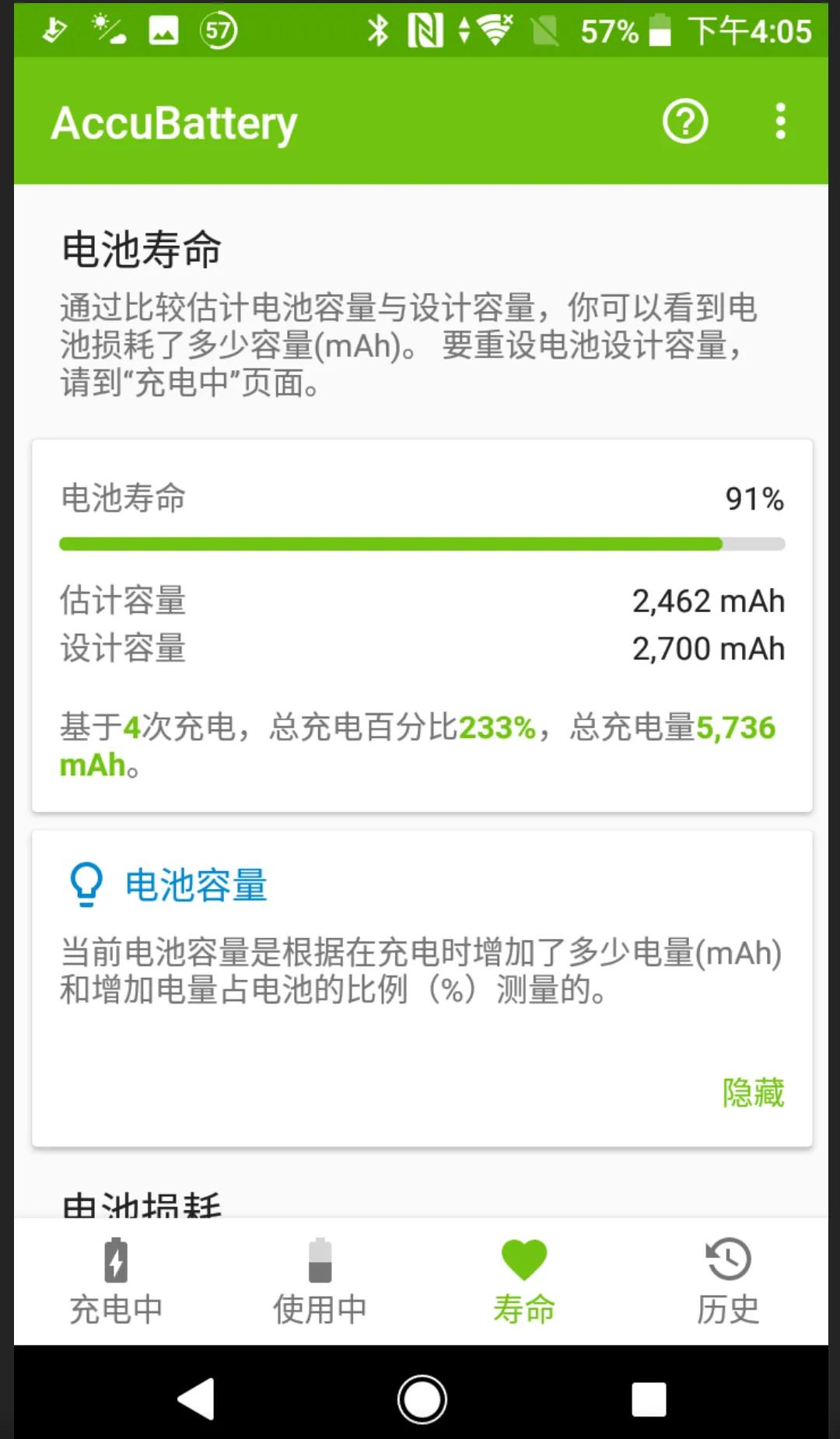The image size is (840, 1439).
Task: Open the overflow menu in the top bar
Action: click(x=780, y=121)
